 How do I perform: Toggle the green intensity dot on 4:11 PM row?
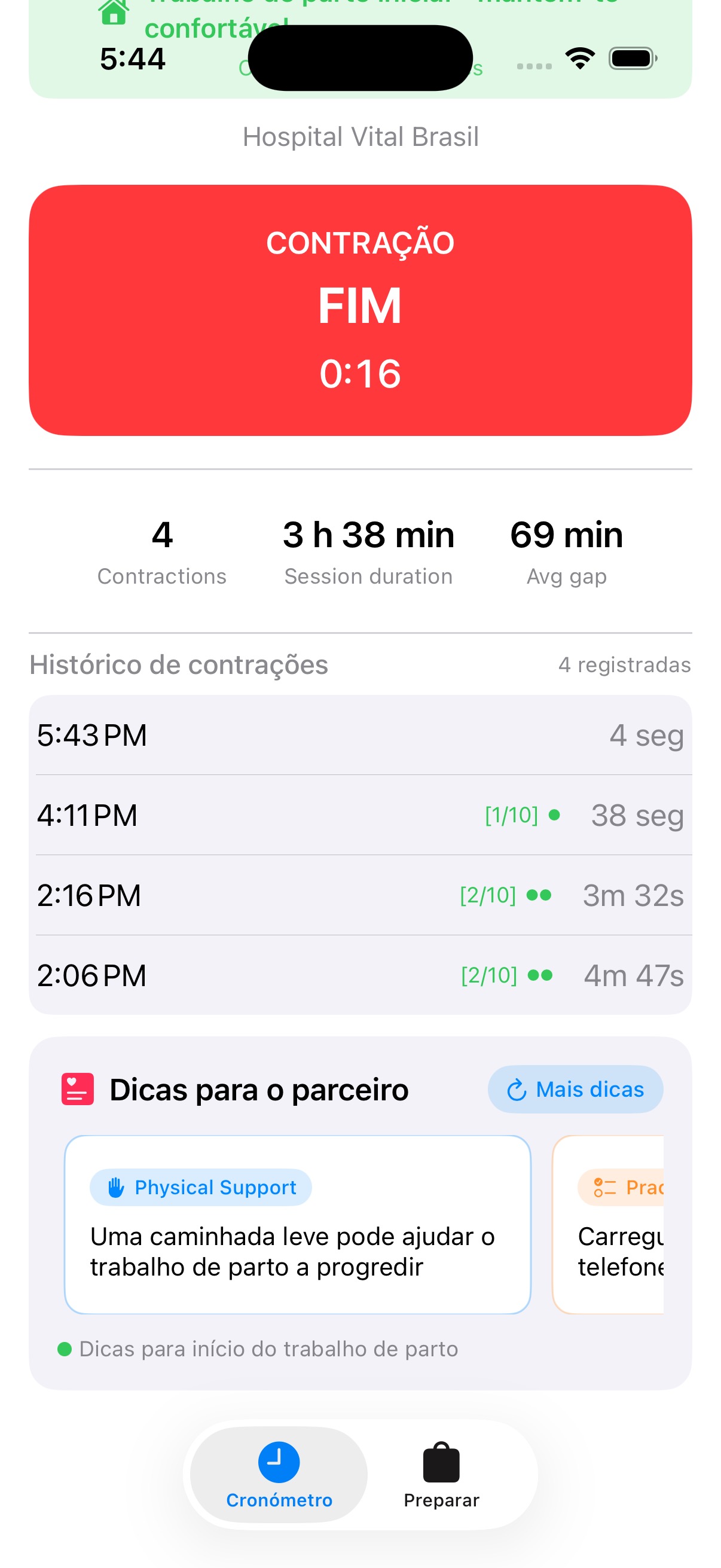point(554,815)
